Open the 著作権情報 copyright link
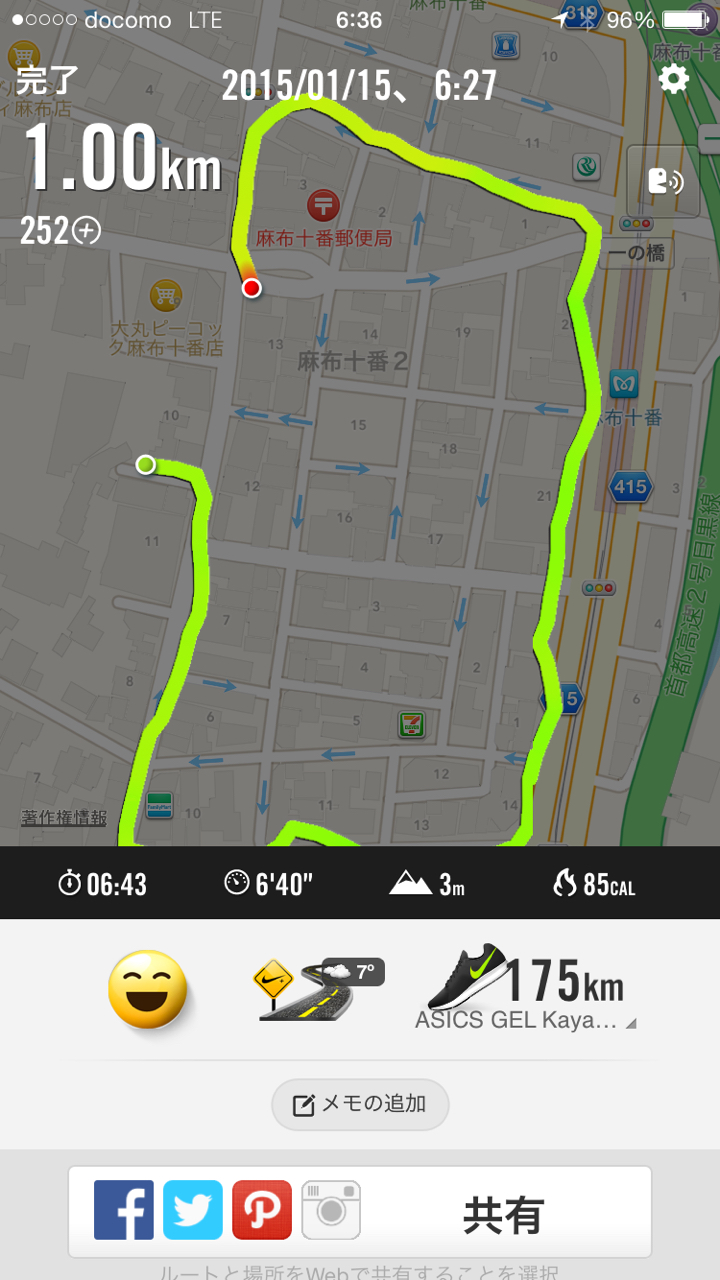 [x=64, y=817]
